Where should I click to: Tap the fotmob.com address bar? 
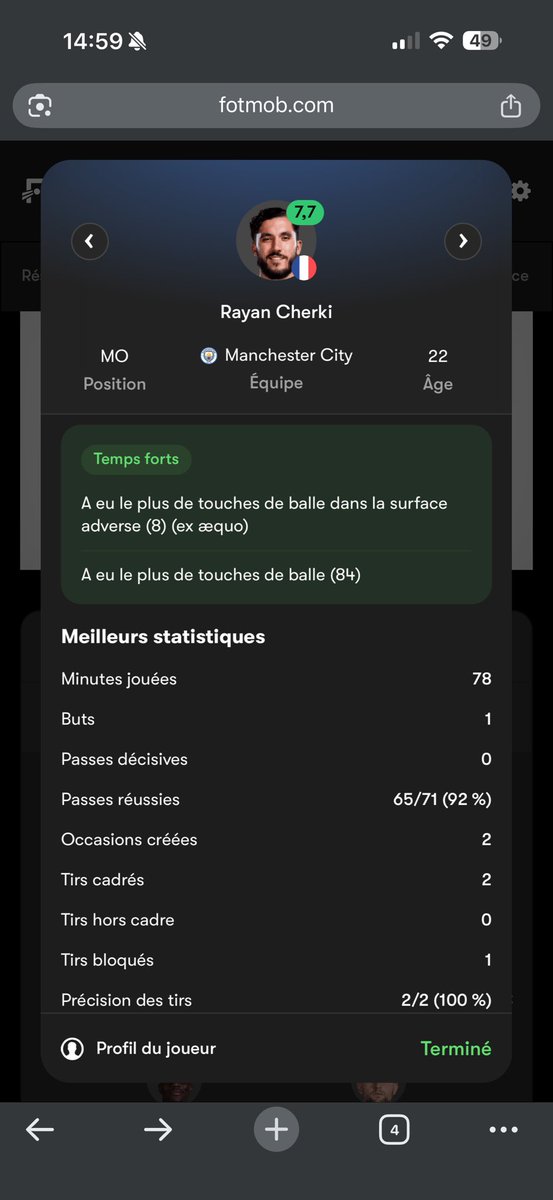coord(276,105)
